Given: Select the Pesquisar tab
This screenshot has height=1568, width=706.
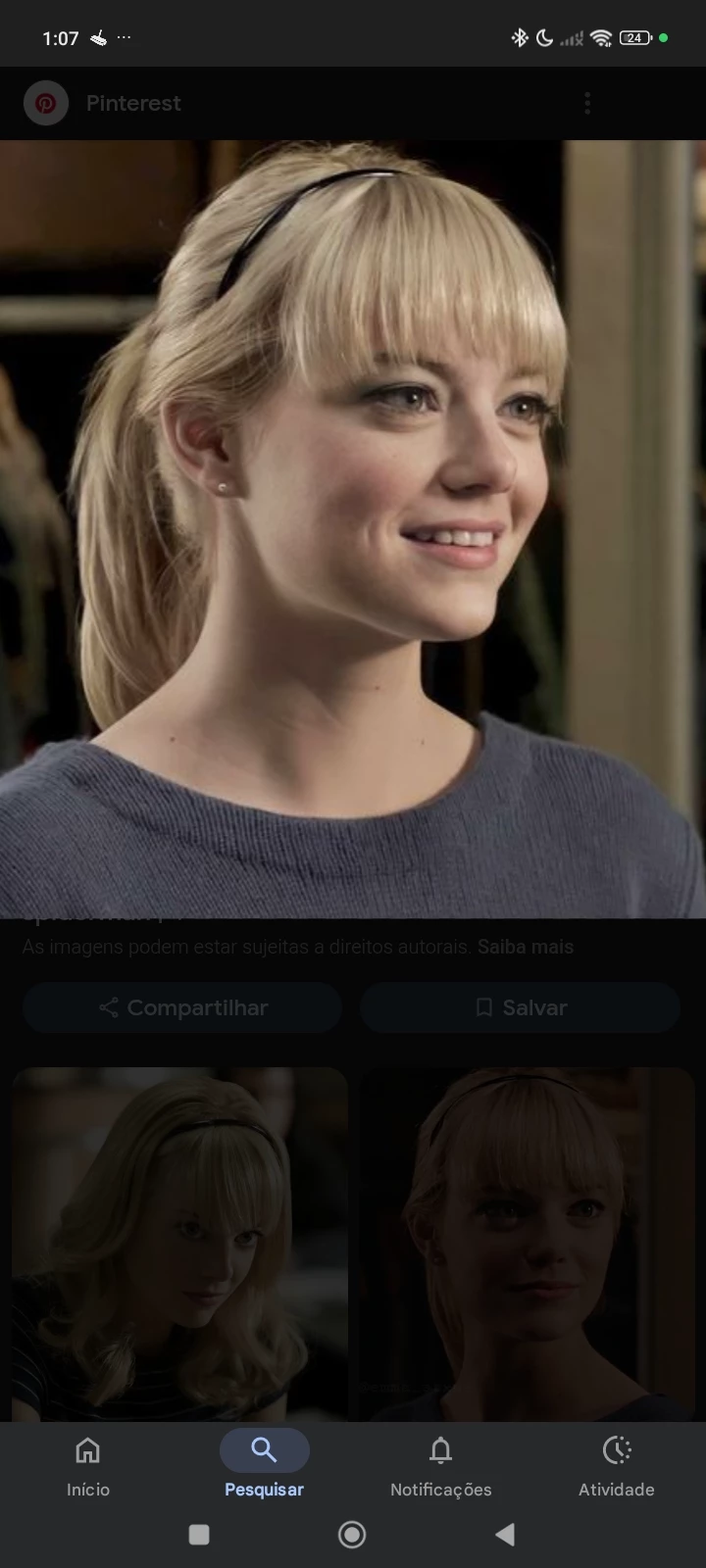Looking at the screenshot, I should [264, 1466].
